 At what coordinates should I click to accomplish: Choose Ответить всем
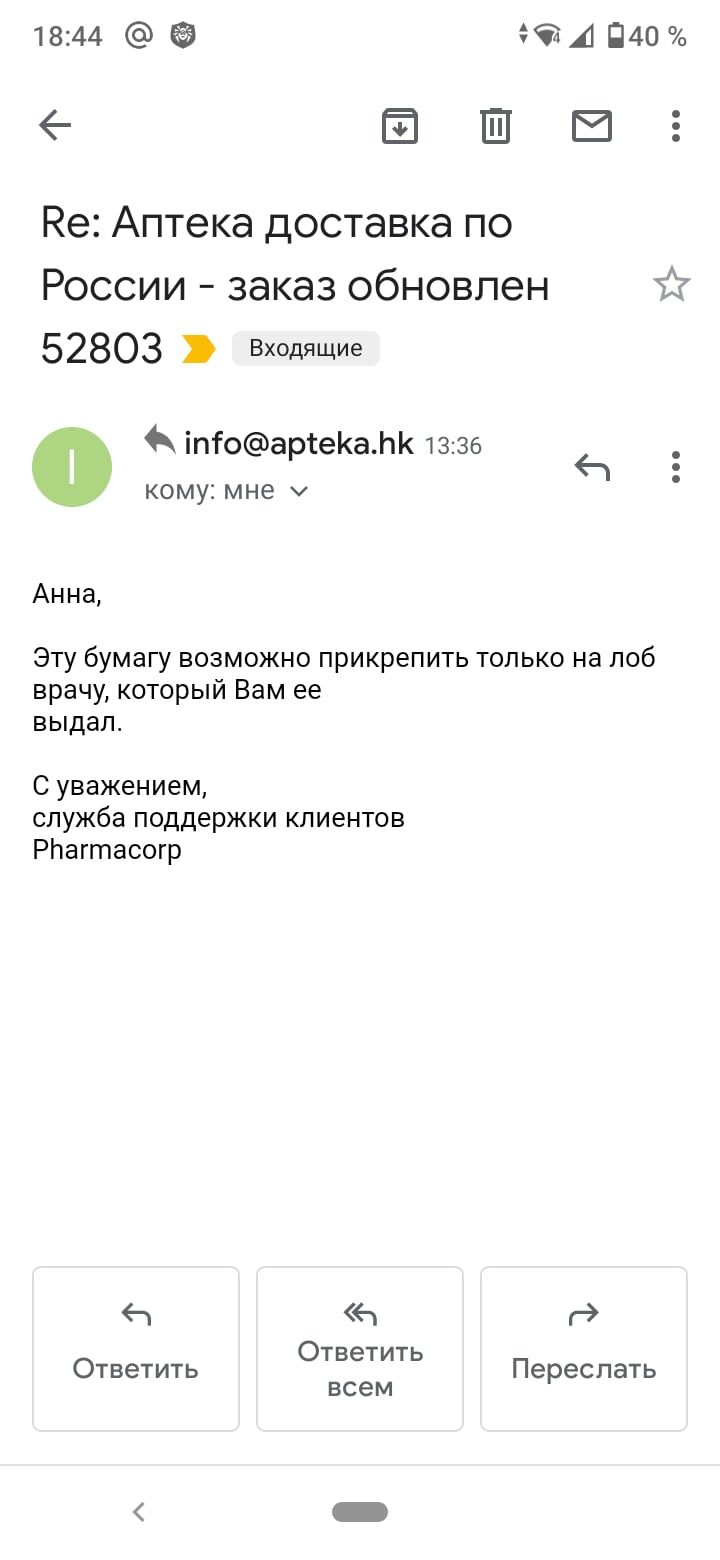point(360,1348)
